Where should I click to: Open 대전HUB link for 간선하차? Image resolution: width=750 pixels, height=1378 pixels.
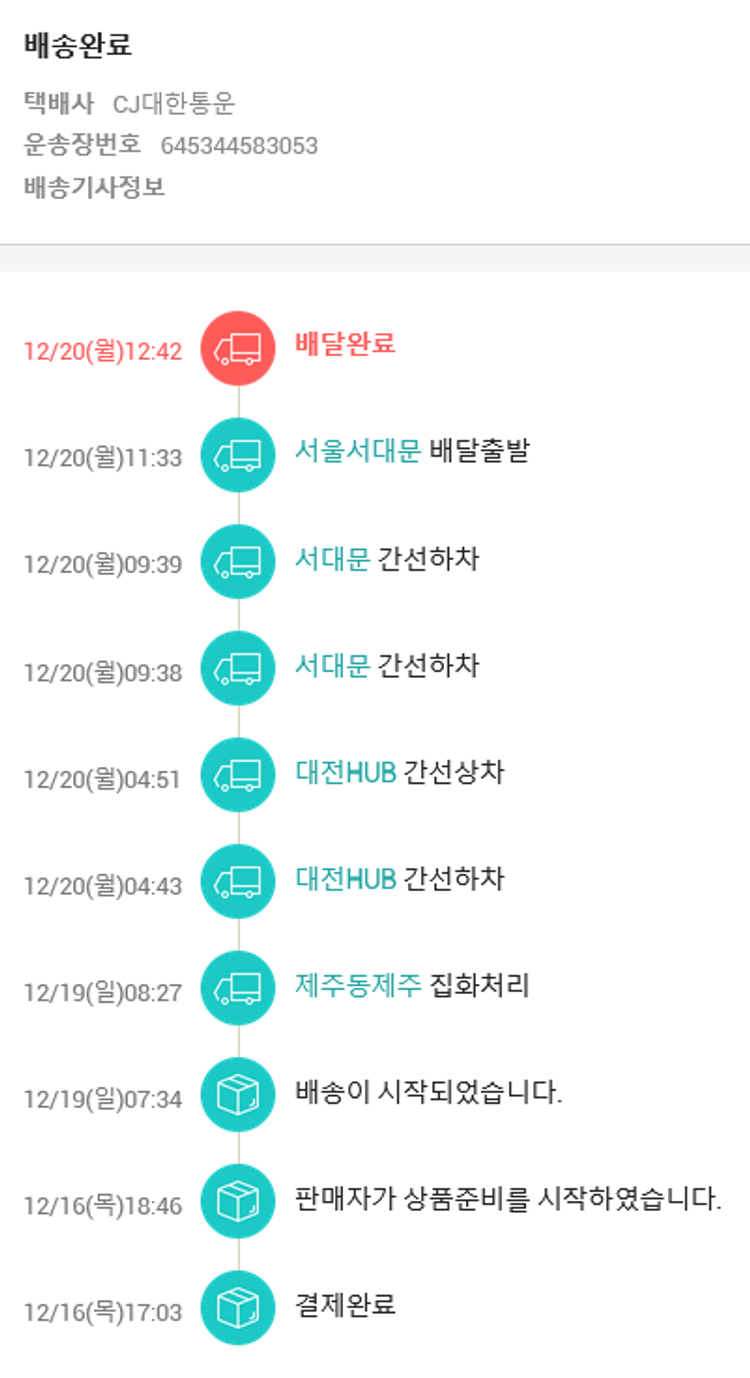(346, 879)
